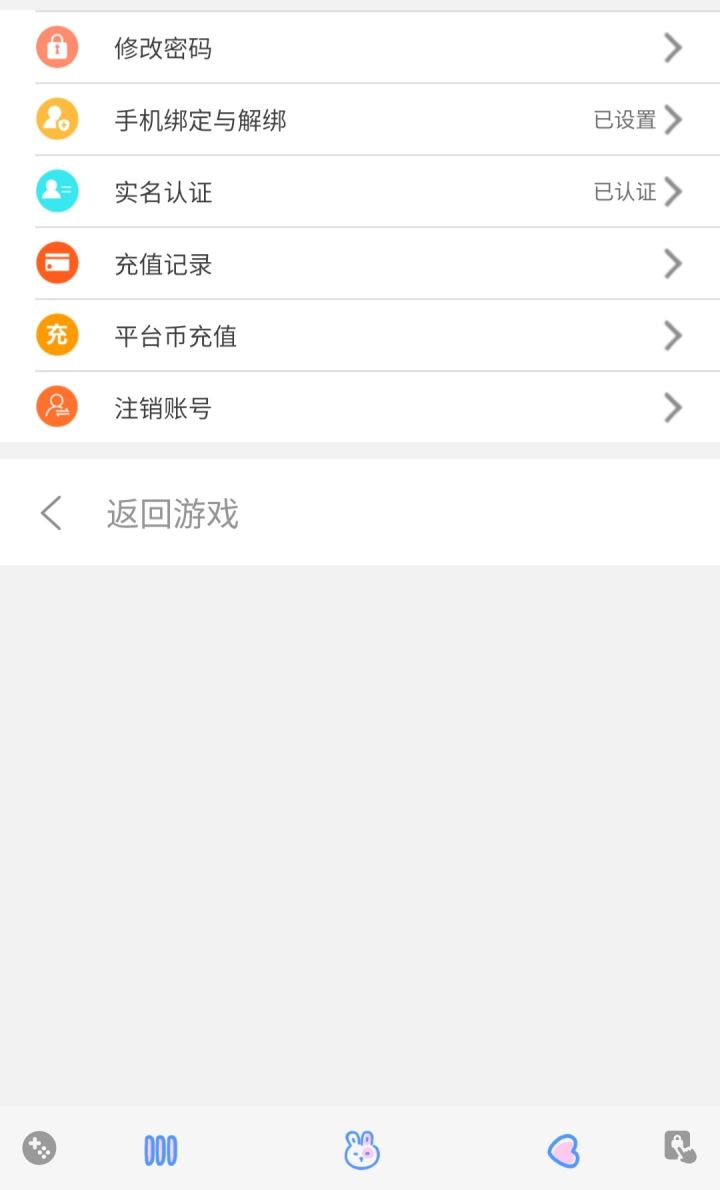Select the real-name verification blue ID icon
The image size is (720, 1190).
(x=57, y=191)
